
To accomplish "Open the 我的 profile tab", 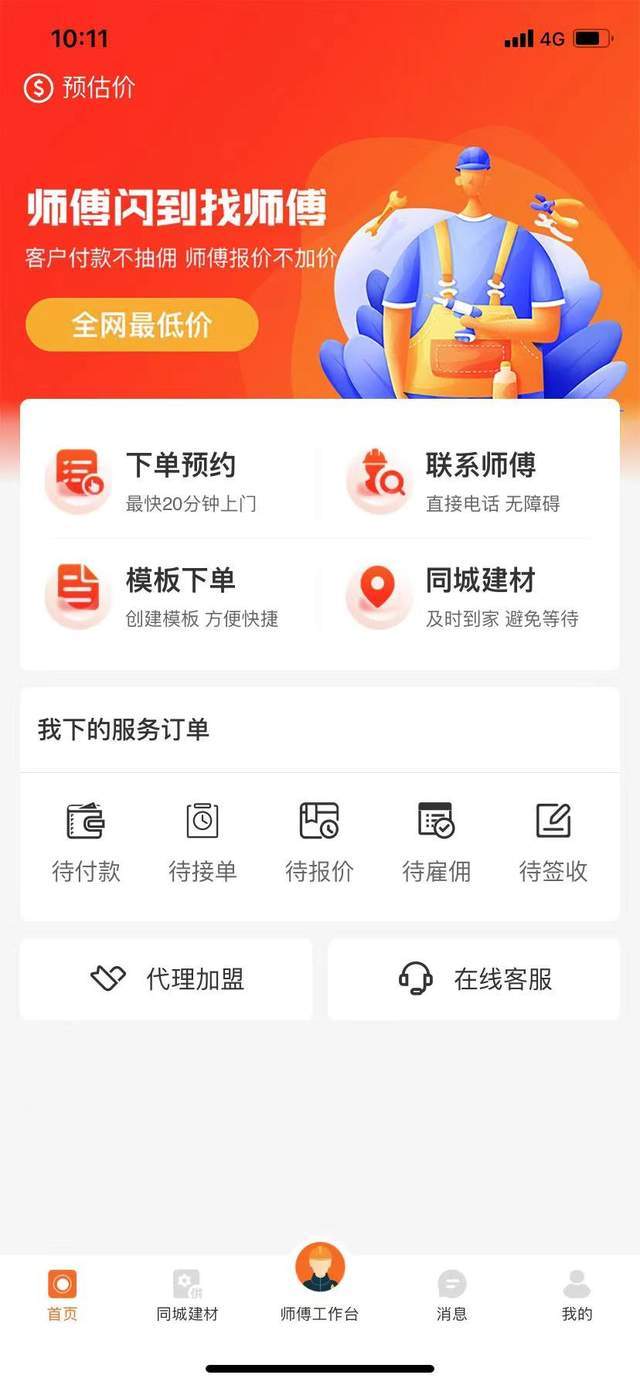I will click(x=577, y=1295).
